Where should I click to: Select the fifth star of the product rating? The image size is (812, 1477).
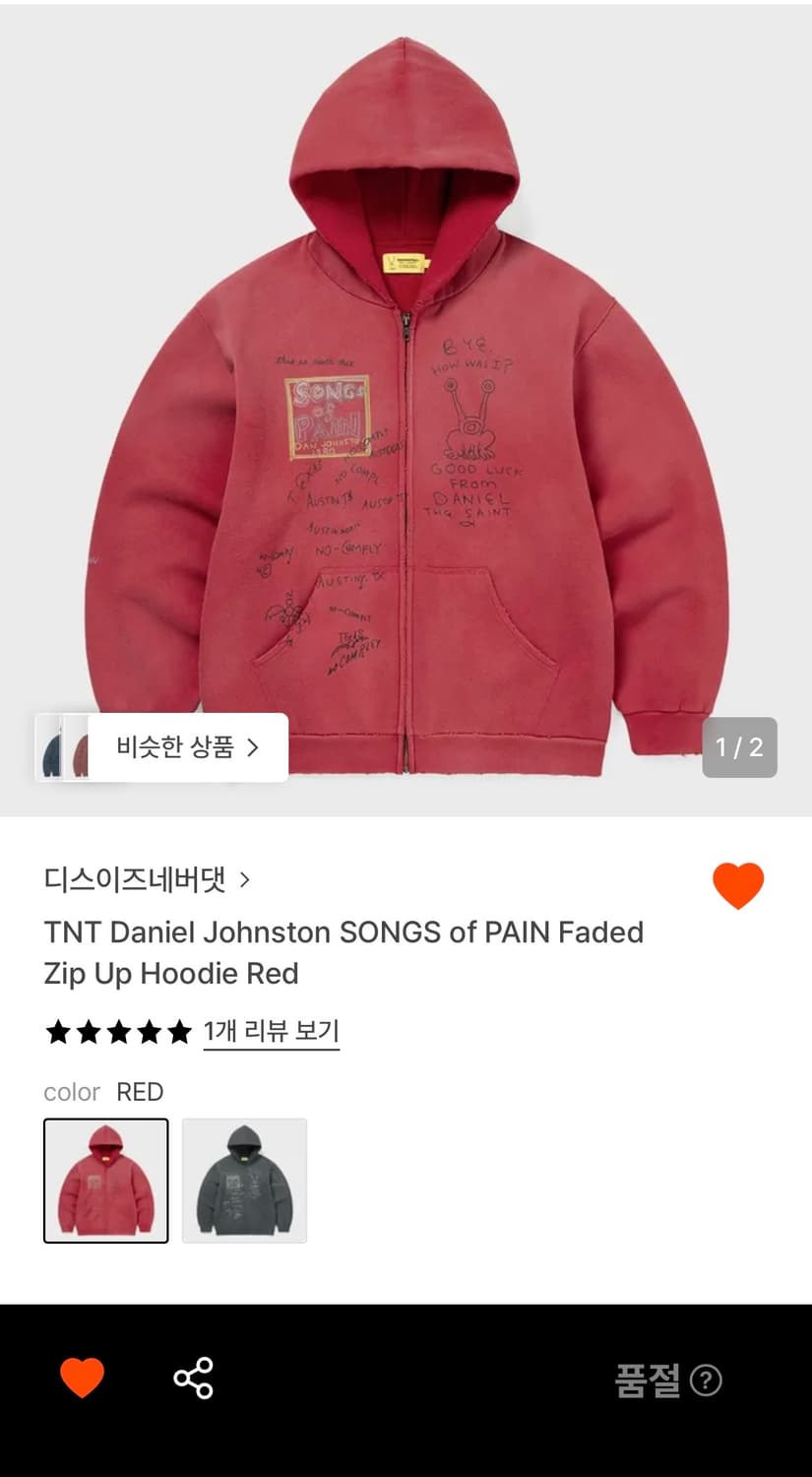[177, 1032]
